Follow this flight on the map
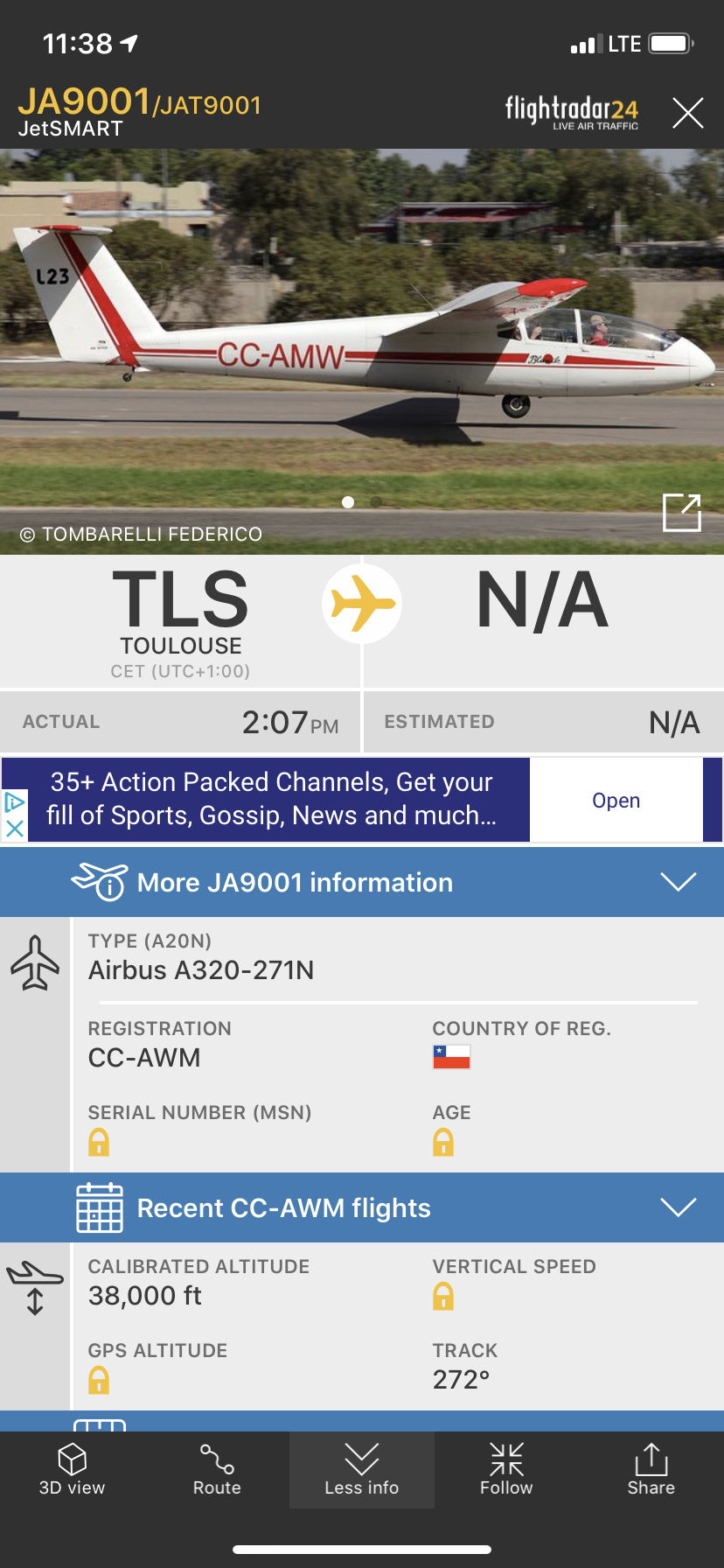The height and width of the screenshot is (1568, 724). (506, 1470)
